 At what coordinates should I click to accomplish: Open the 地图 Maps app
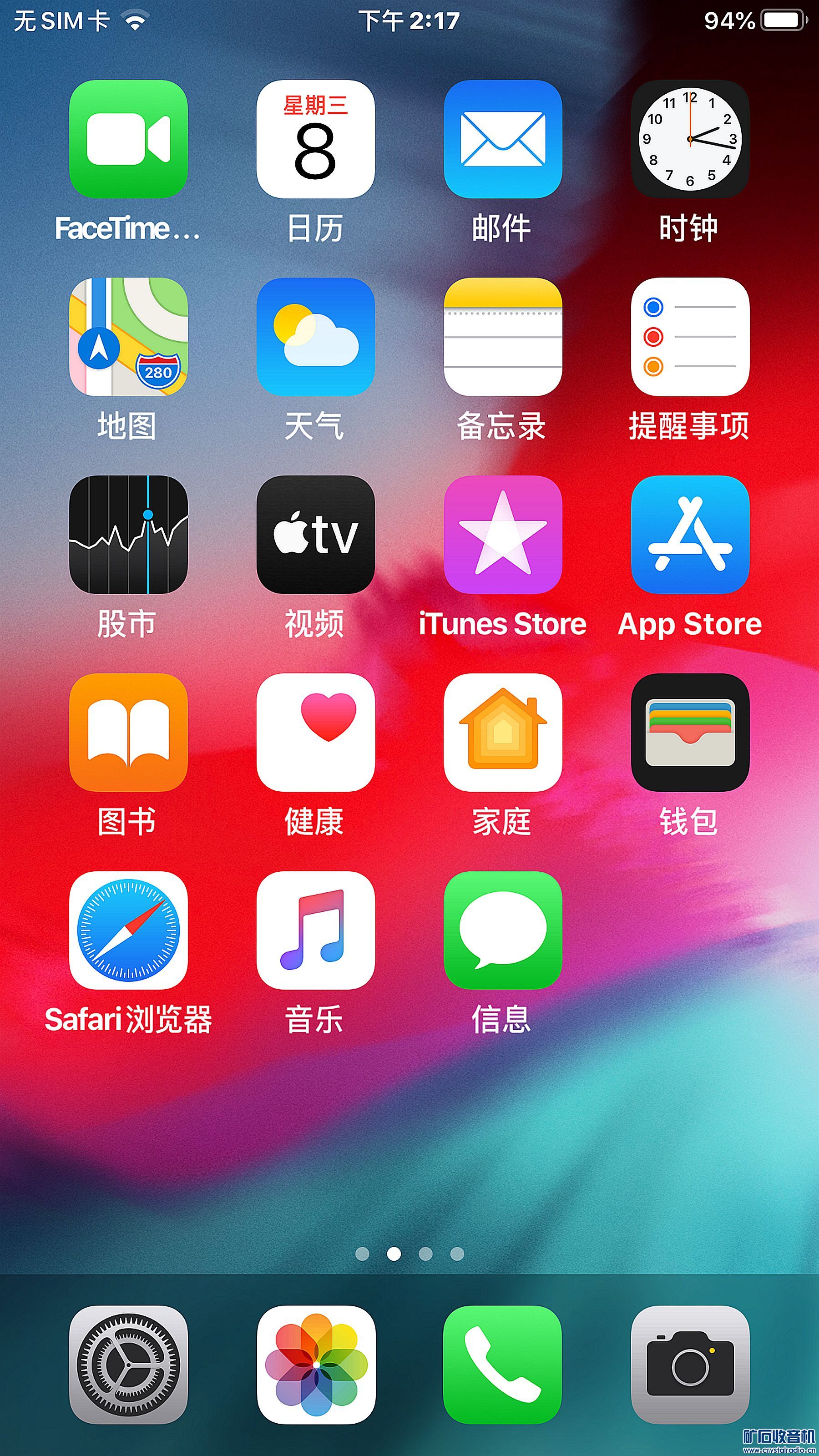129,339
